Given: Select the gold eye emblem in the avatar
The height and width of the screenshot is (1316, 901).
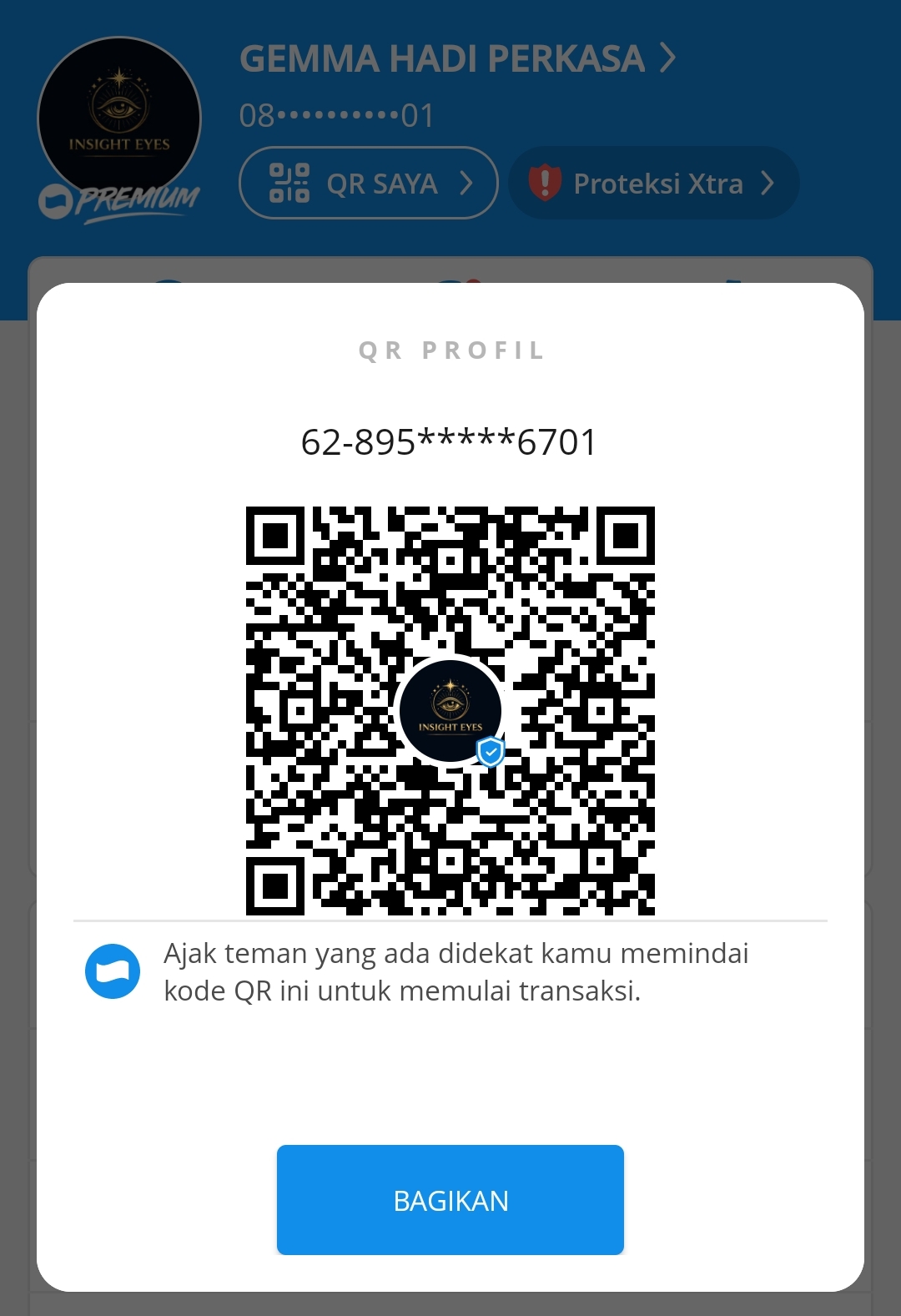Looking at the screenshot, I should pos(120,104).
